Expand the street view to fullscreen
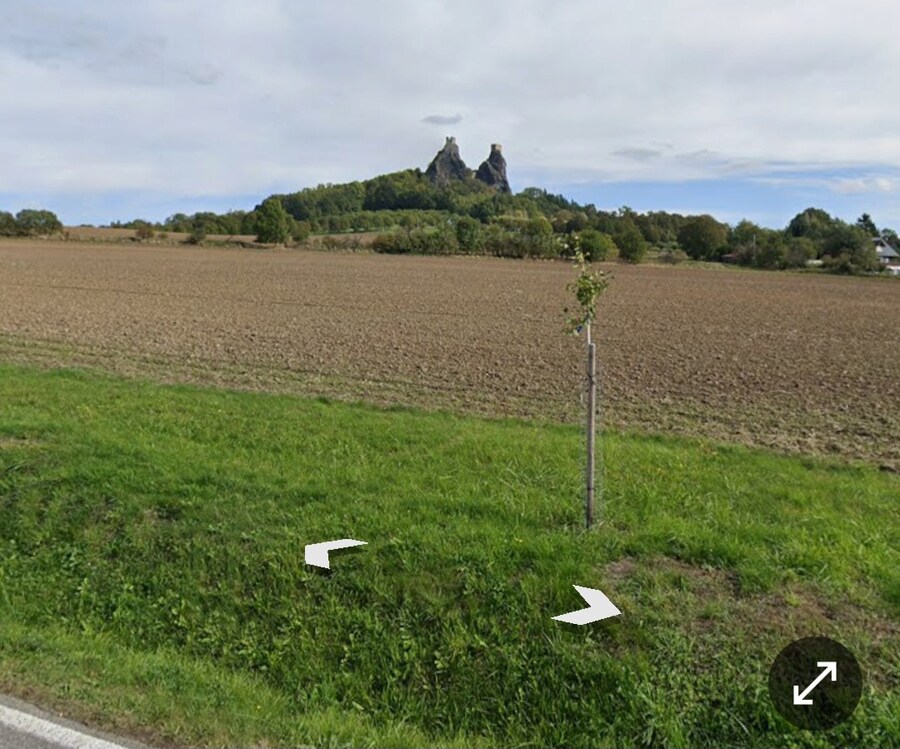This screenshot has height=749, width=900. point(815,683)
